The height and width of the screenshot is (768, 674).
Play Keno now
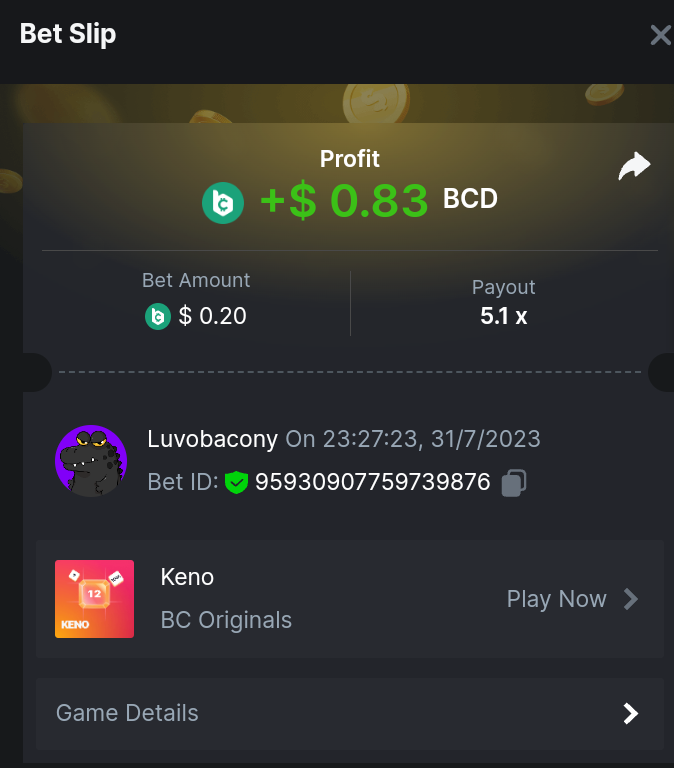(x=572, y=599)
